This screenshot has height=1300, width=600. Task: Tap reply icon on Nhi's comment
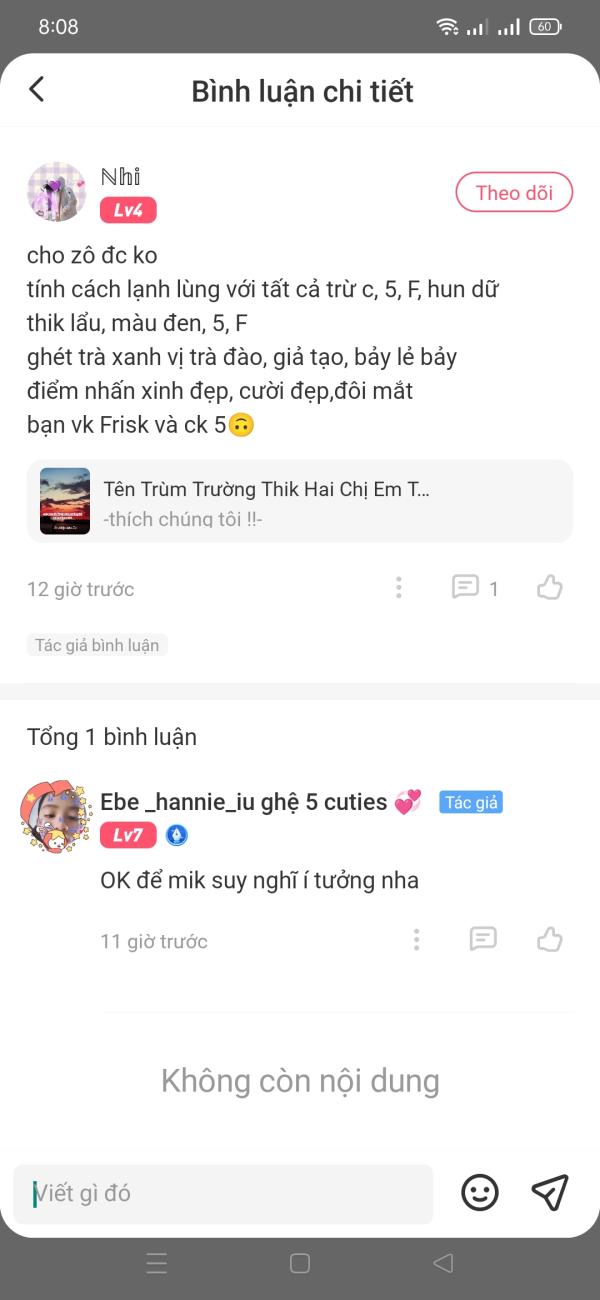click(466, 588)
